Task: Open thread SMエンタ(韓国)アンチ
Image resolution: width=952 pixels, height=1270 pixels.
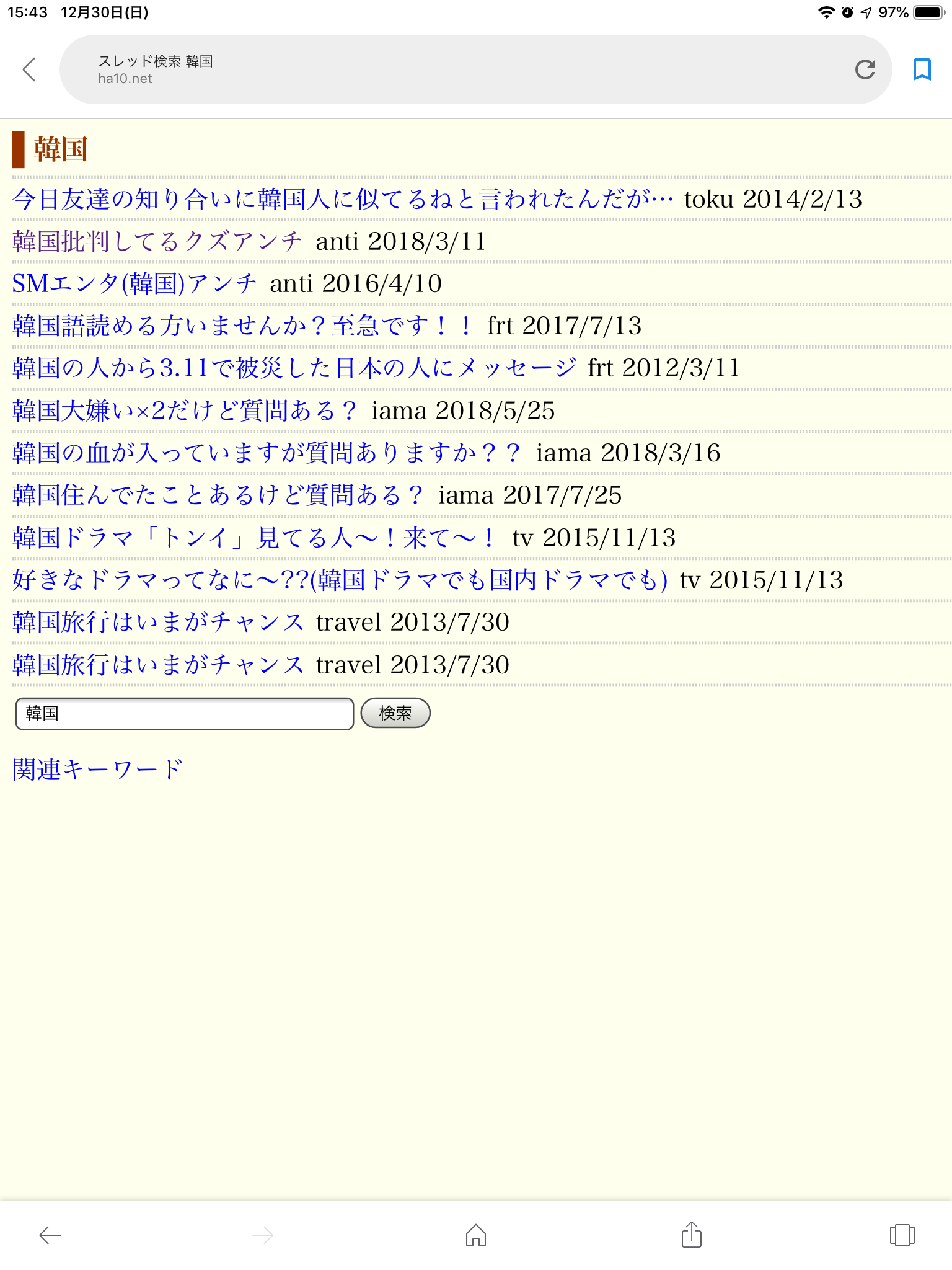Action: pyautogui.click(x=134, y=284)
